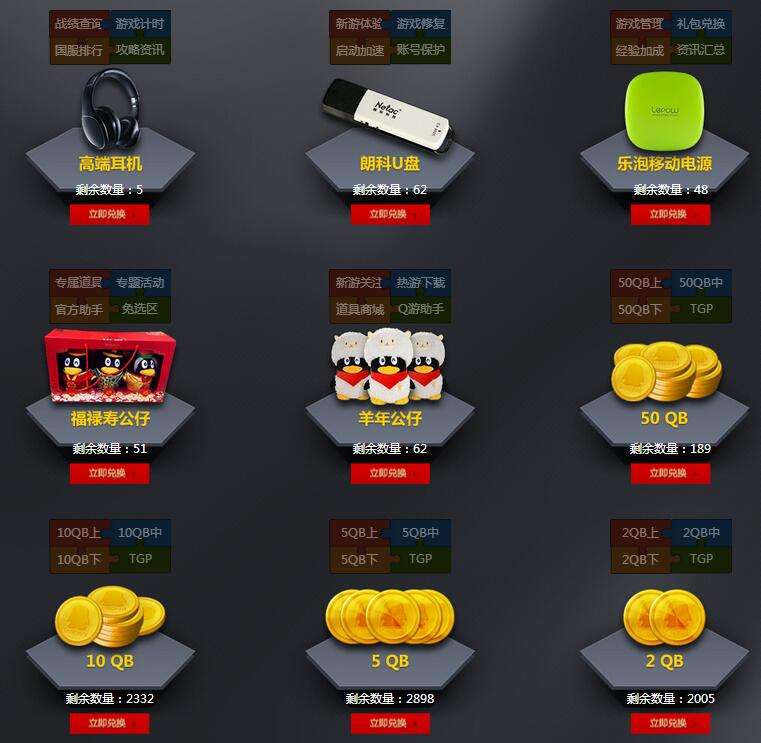Image resolution: width=761 pixels, height=743 pixels.
Task: Tap 立即兑换 under 朗科U盘
Action: click(x=389, y=214)
